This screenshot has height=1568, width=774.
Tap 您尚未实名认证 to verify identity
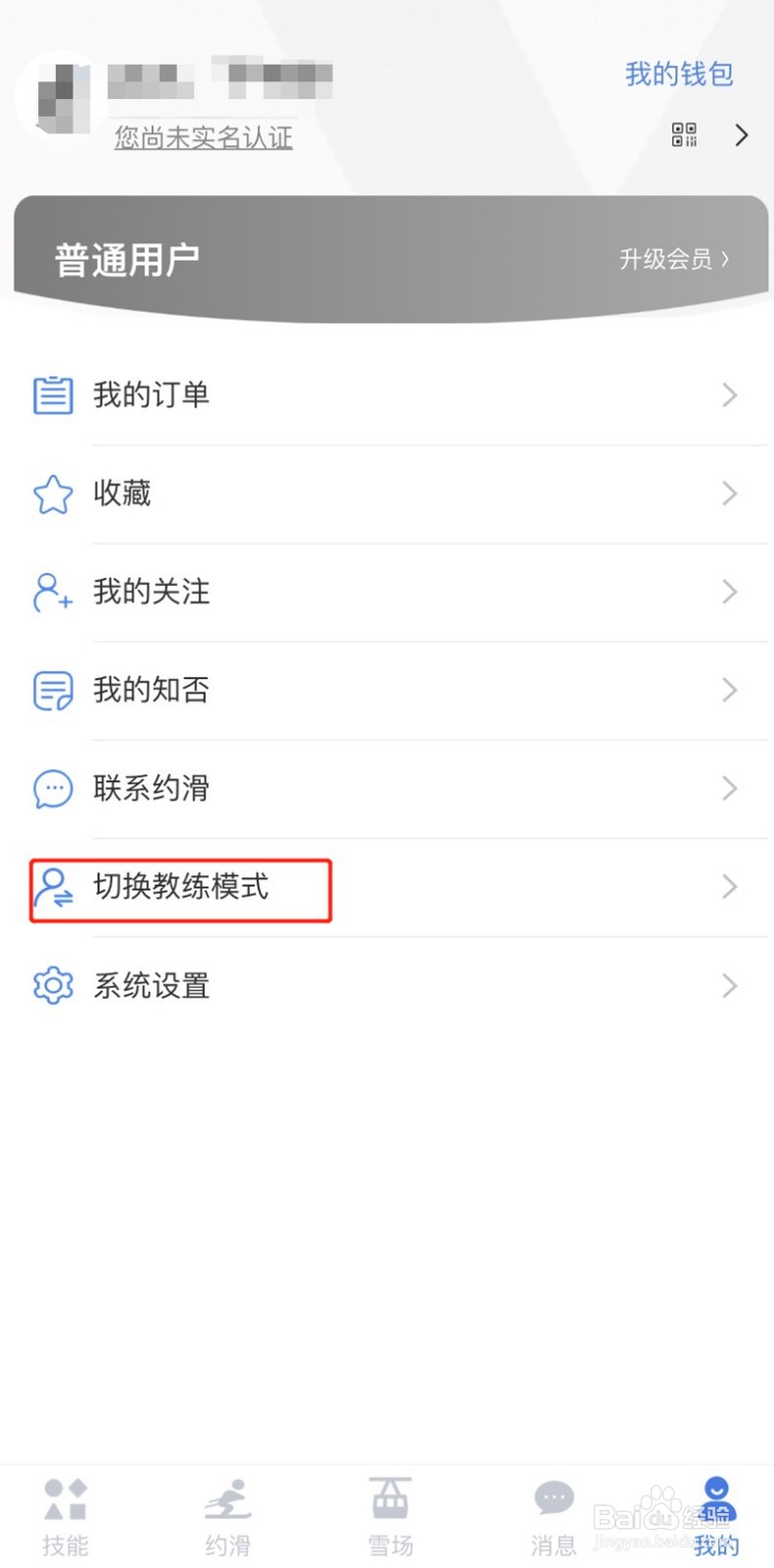tap(203, 137)
